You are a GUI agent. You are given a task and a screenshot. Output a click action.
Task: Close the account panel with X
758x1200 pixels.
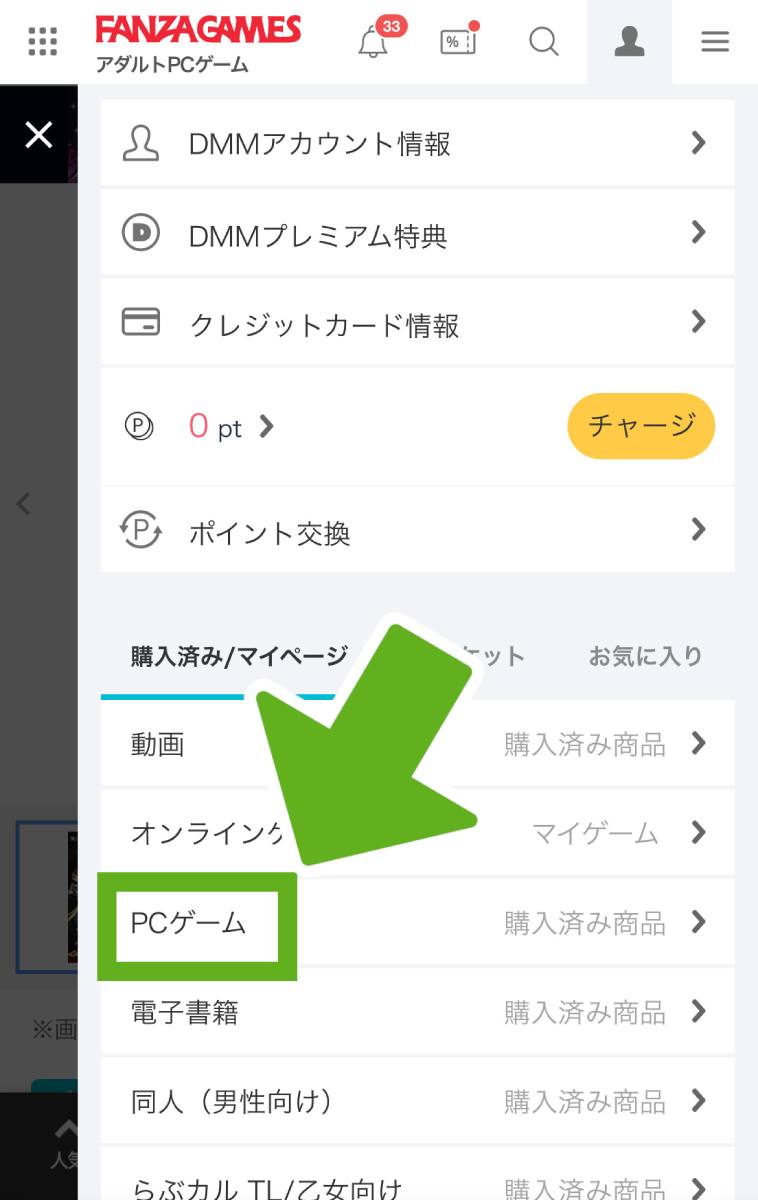click(38, 134)
